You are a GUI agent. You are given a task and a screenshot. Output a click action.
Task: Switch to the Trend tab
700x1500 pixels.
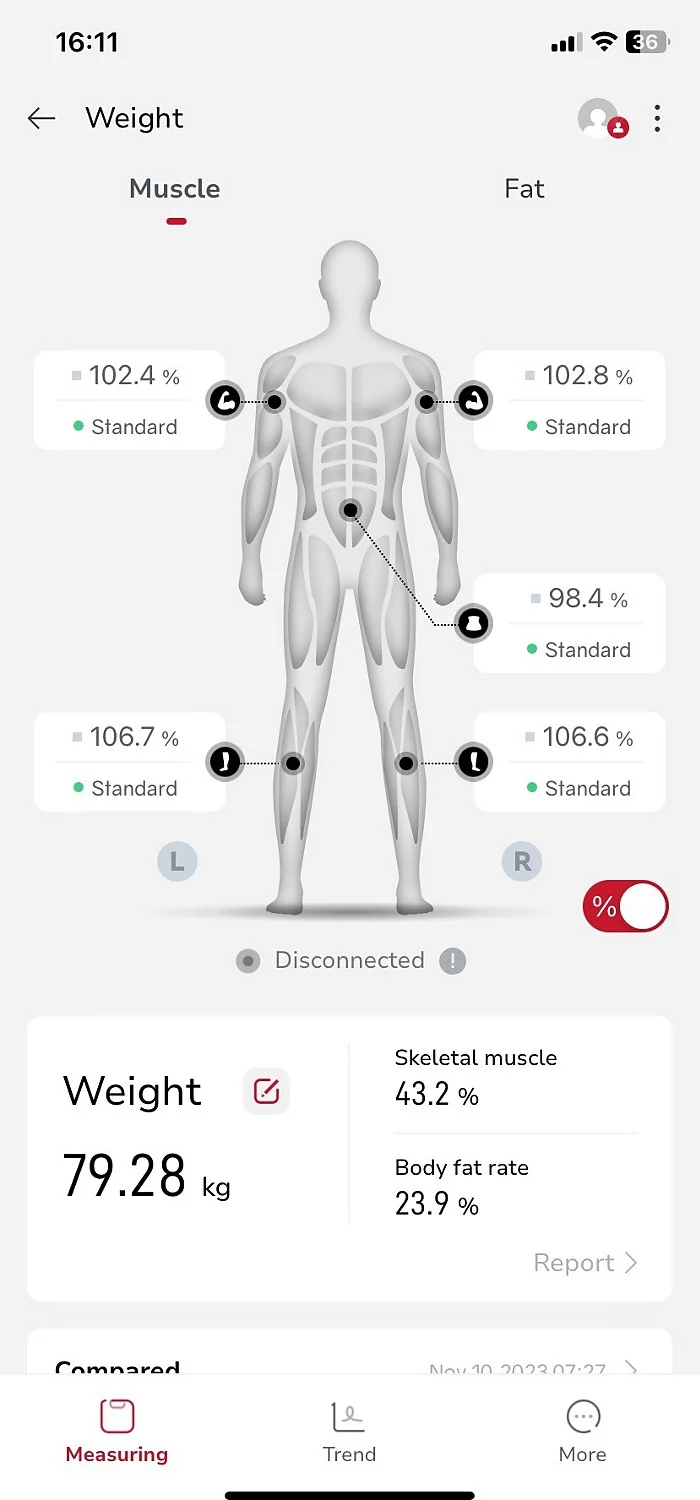pyautogui.click(x=349, y=1432)
